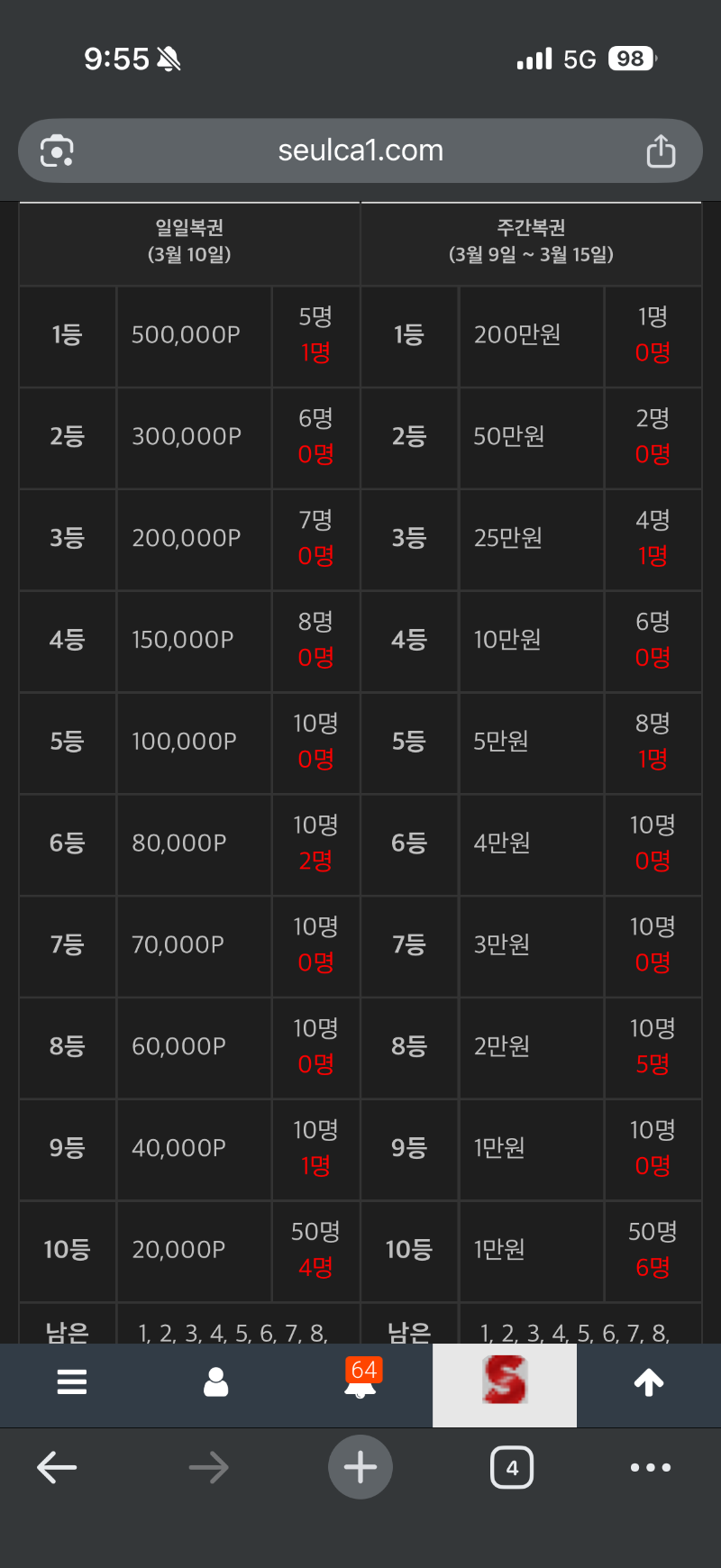Open the site's hamburger menu

coord(72,1381)
